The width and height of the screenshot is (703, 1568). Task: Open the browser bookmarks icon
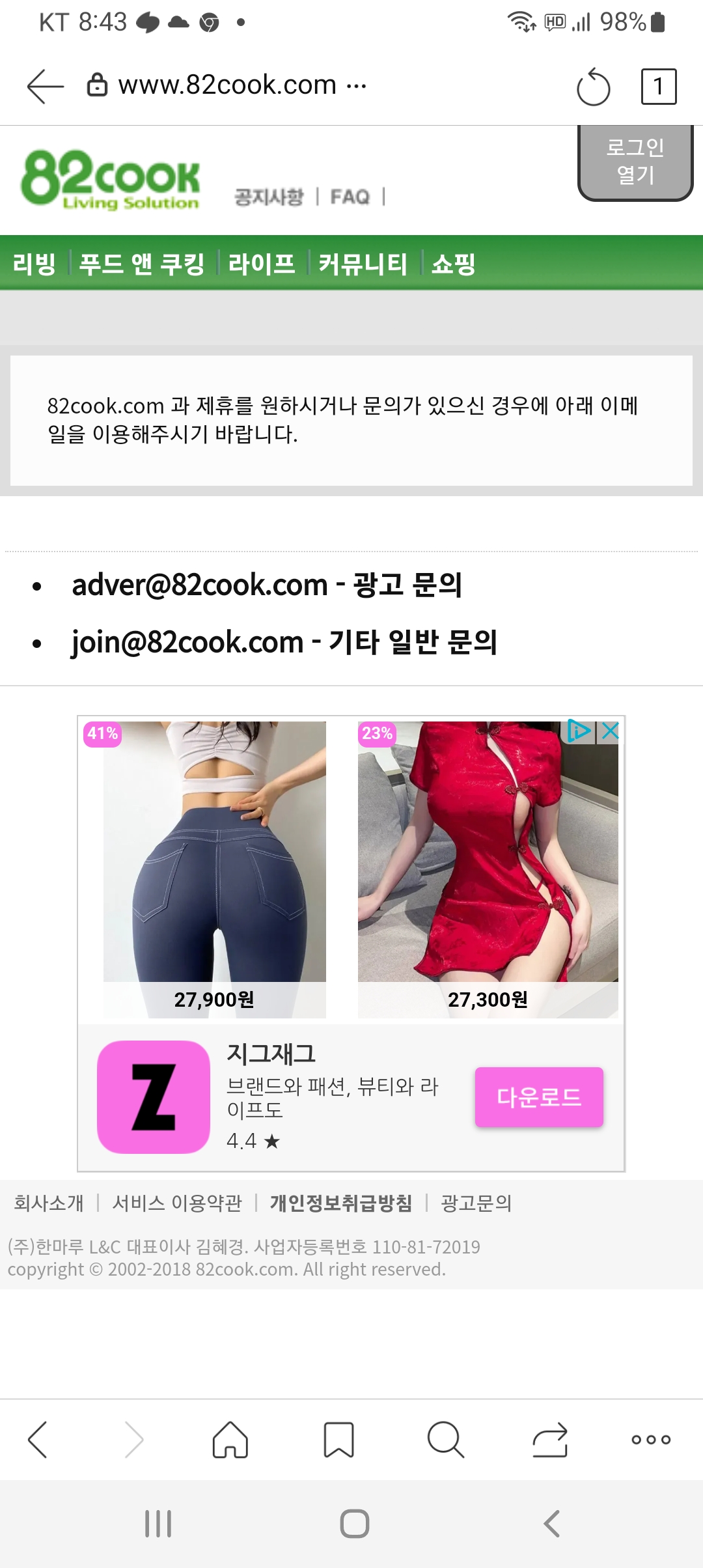338,1439
